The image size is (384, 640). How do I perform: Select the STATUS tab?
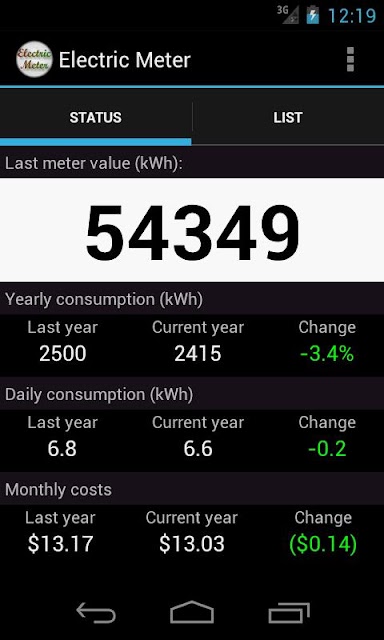(95, 118)
